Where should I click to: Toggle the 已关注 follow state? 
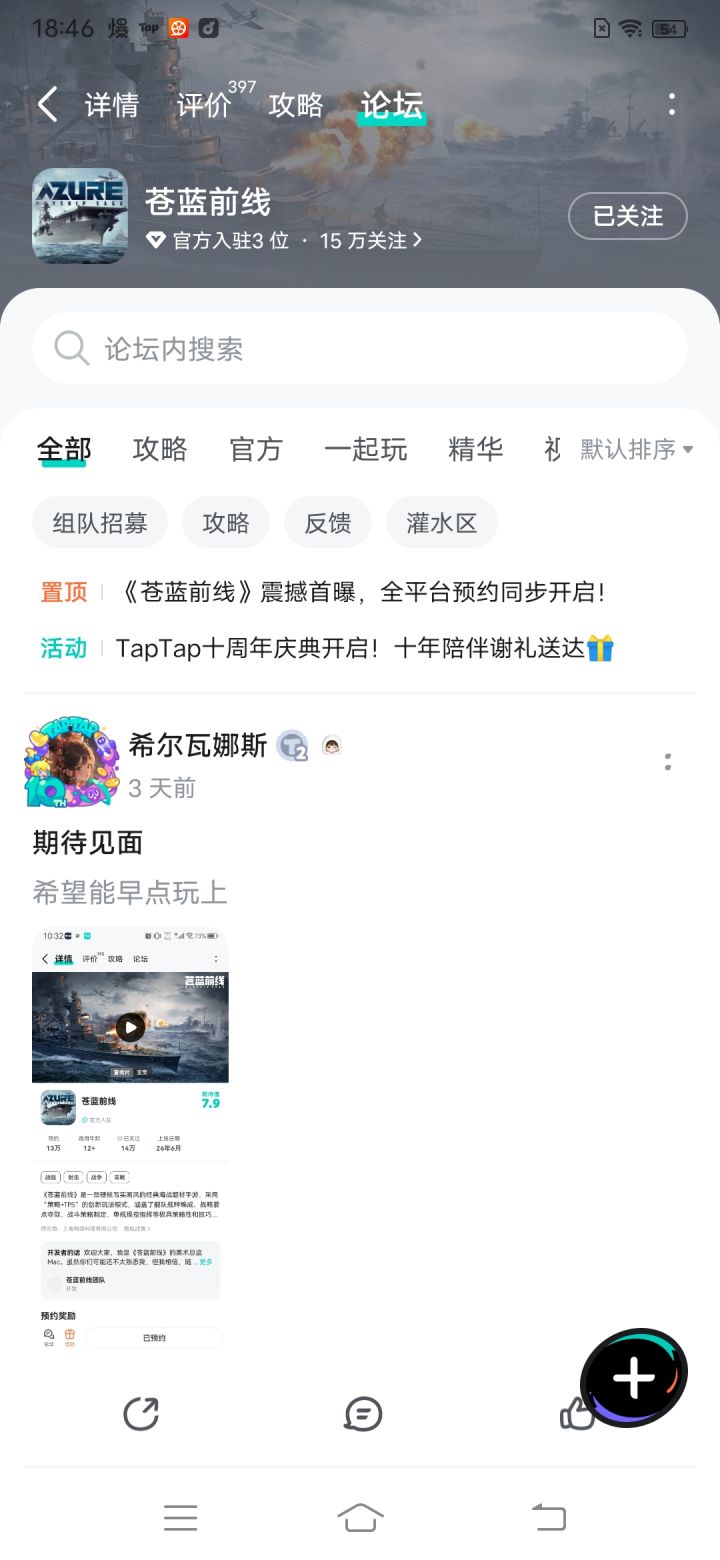click(628, 216)
